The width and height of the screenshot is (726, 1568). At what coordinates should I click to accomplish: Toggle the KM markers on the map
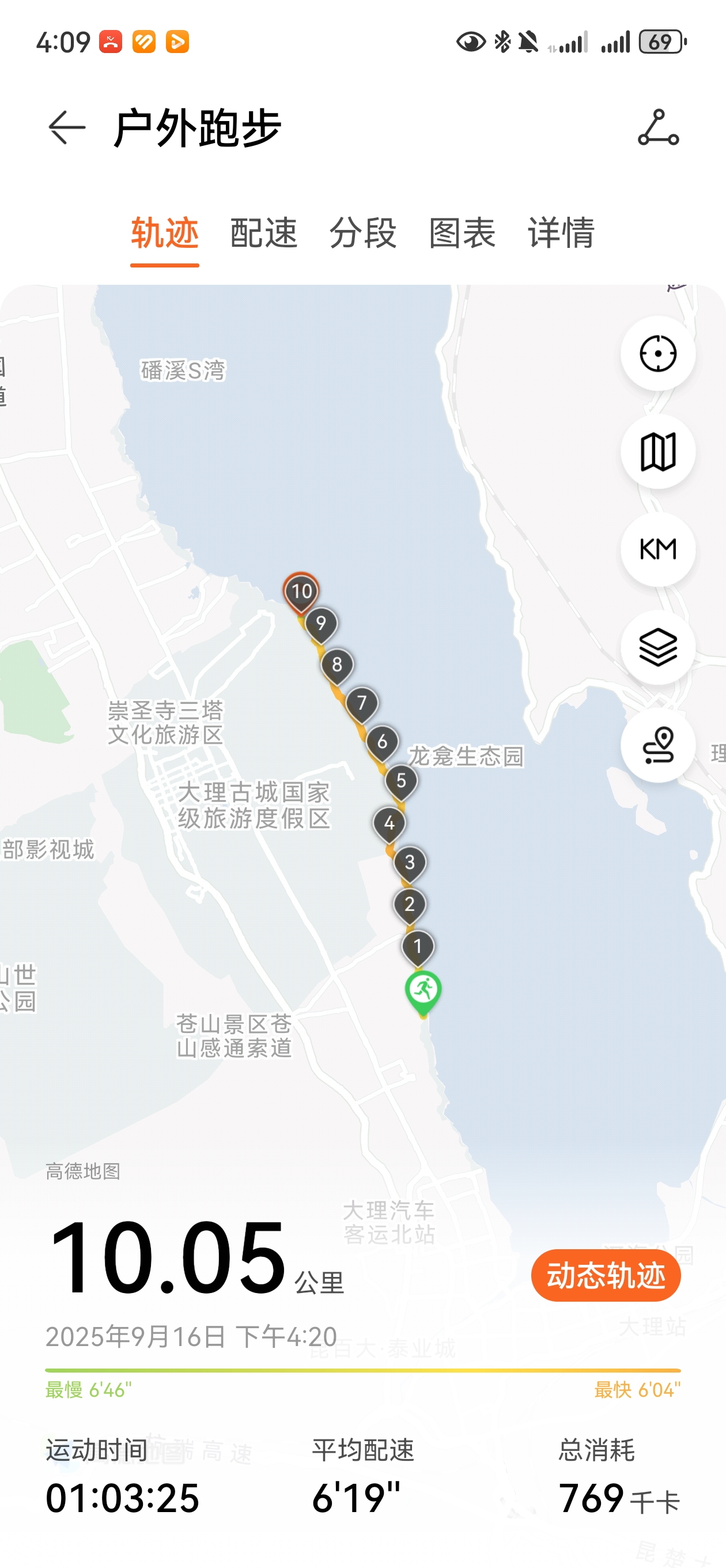(x=658, y=549)
